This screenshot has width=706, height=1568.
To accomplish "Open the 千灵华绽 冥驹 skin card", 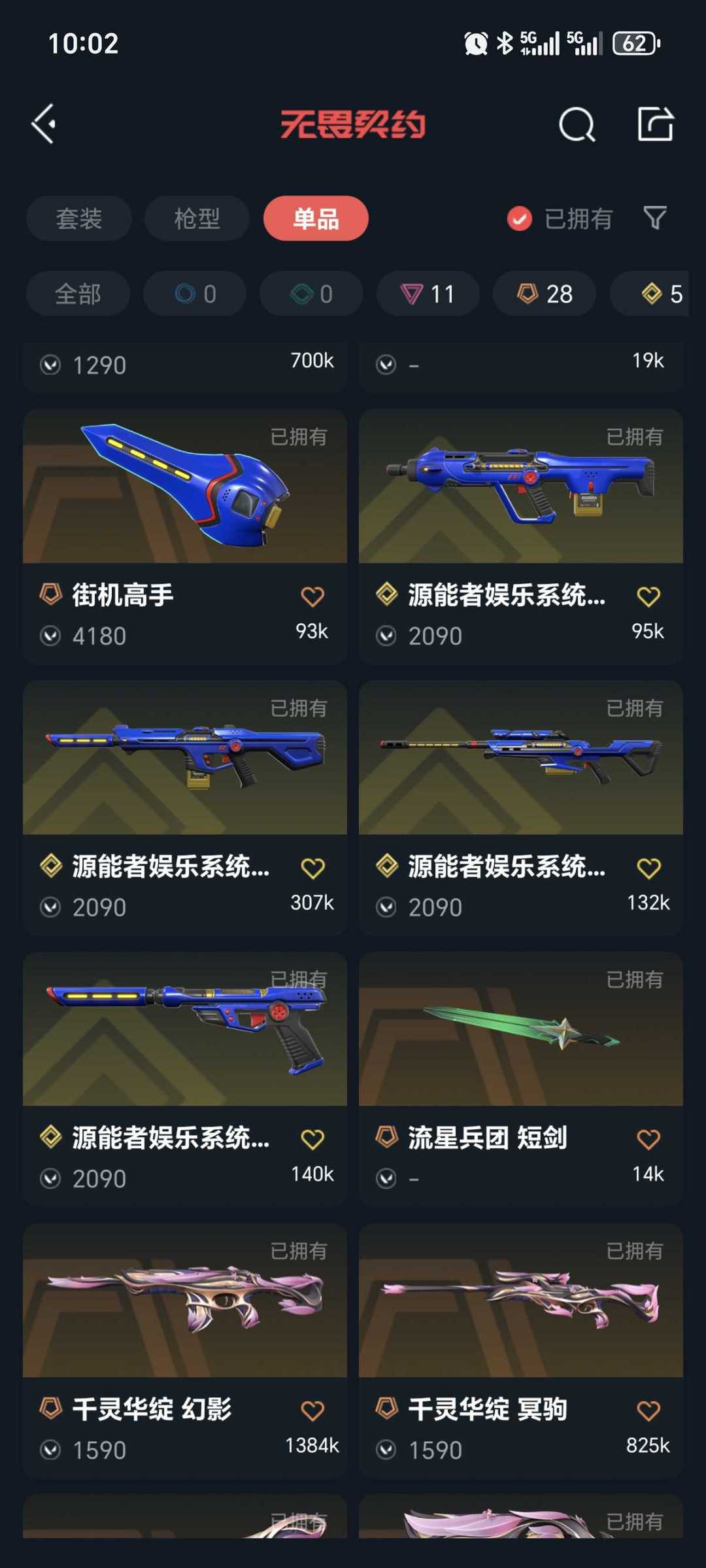I will pos(521,1351).
